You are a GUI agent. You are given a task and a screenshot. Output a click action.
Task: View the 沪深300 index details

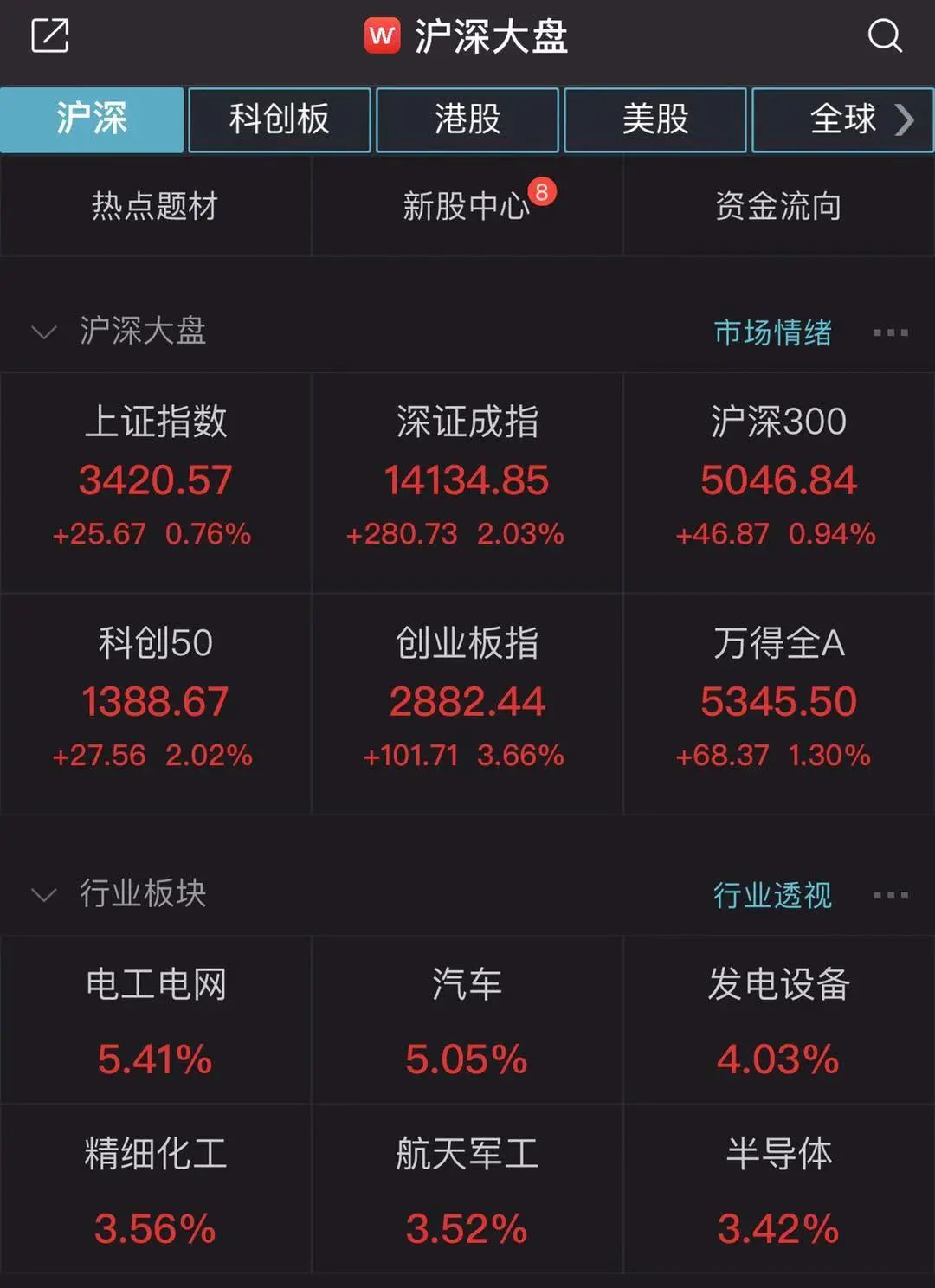[x=778, y=480]
